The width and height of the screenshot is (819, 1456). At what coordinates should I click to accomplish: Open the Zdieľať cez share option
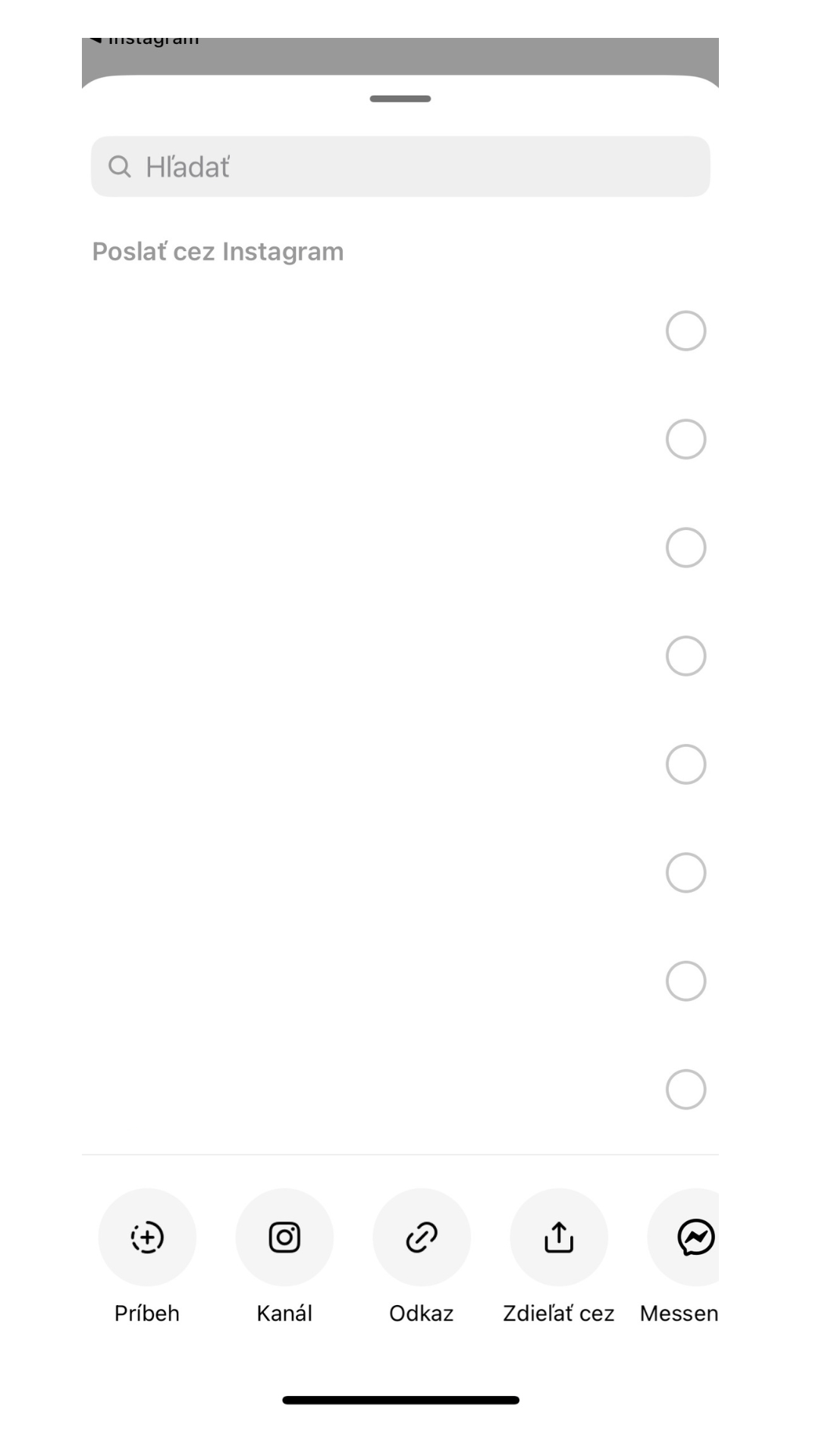(559, 1238)
